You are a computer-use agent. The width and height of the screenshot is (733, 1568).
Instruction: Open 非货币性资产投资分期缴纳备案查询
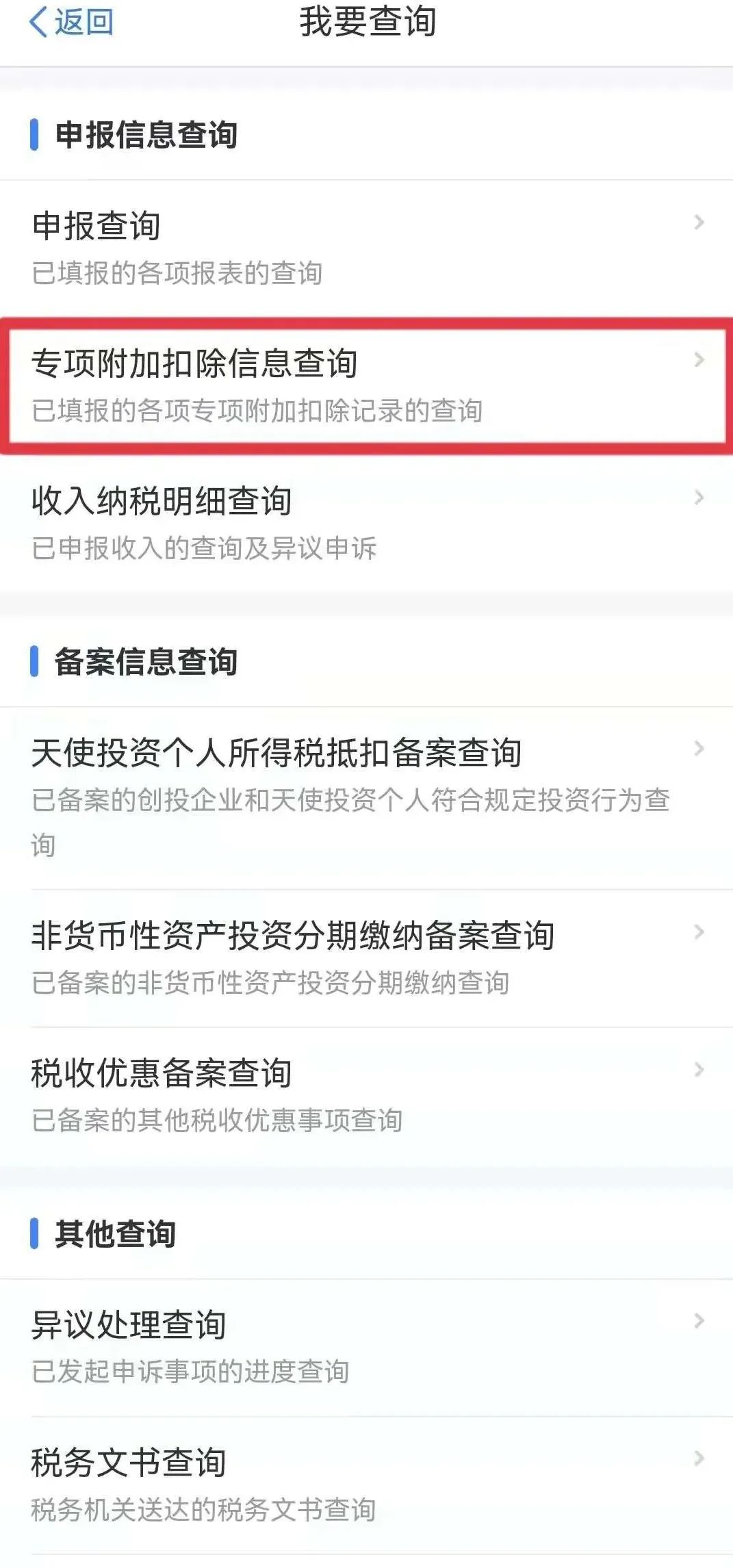[x=366, y=958]
